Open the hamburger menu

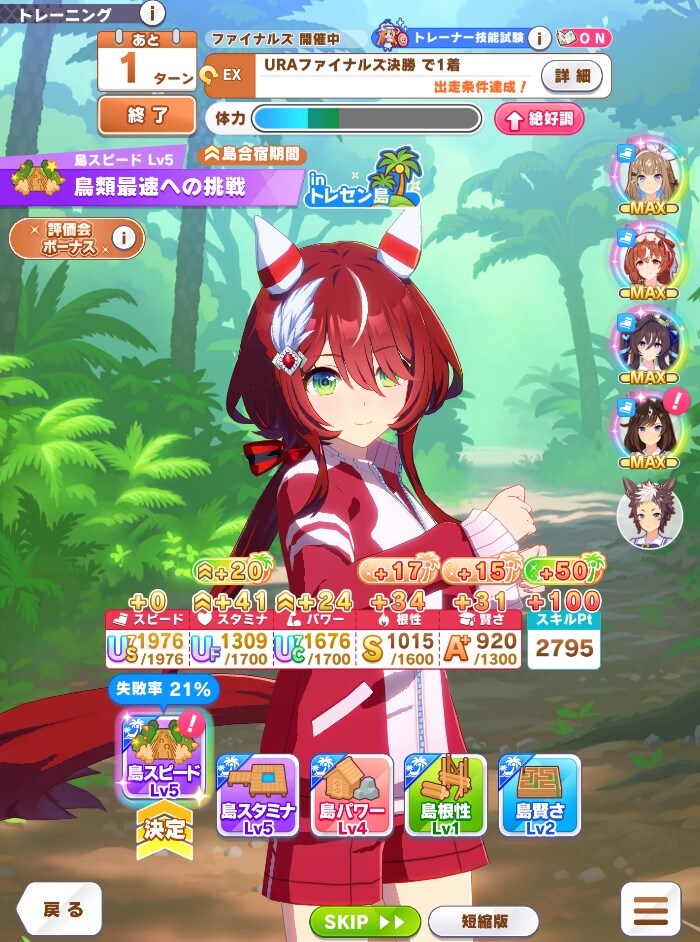651,911
